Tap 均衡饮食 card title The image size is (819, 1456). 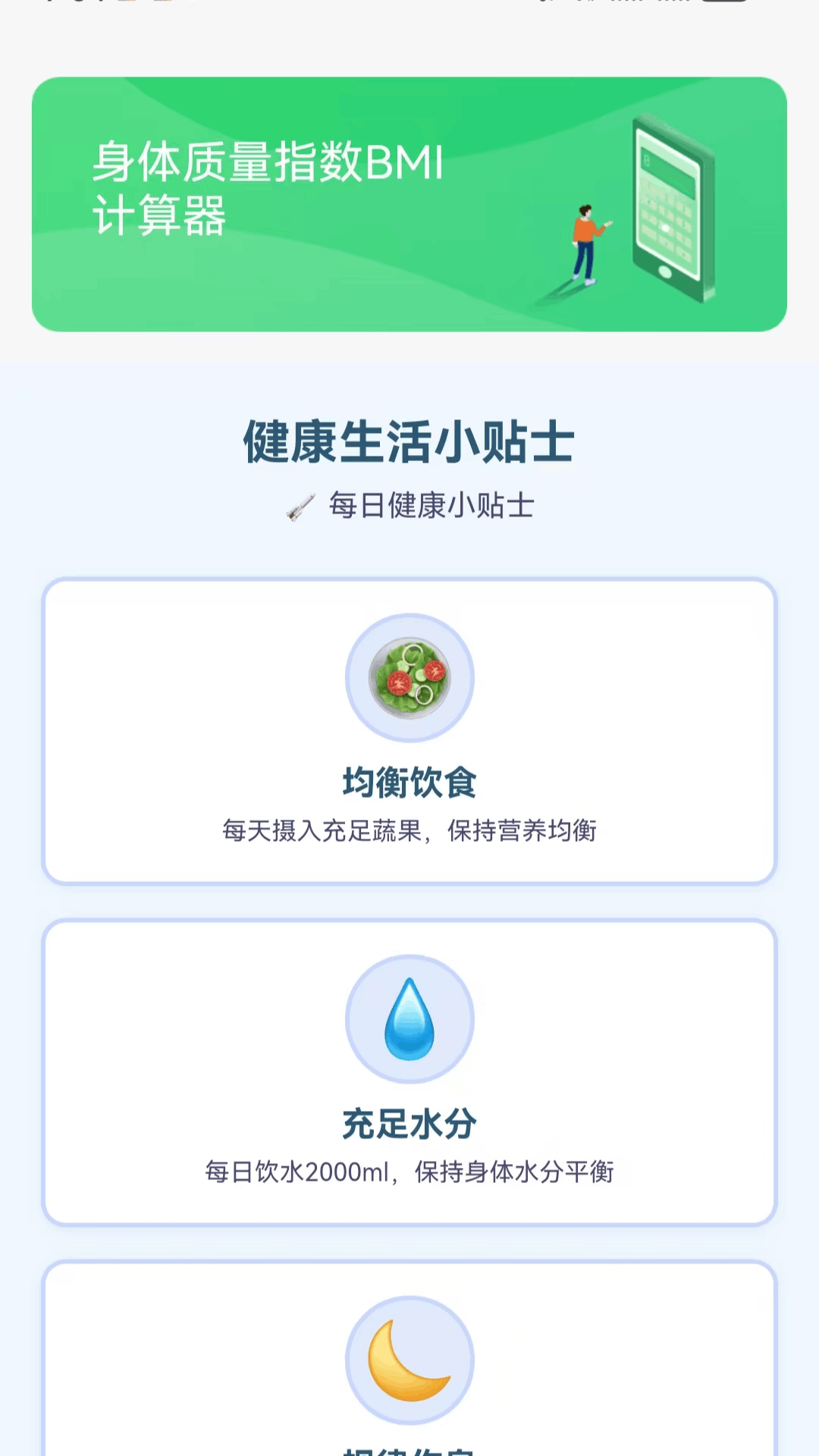409,783
